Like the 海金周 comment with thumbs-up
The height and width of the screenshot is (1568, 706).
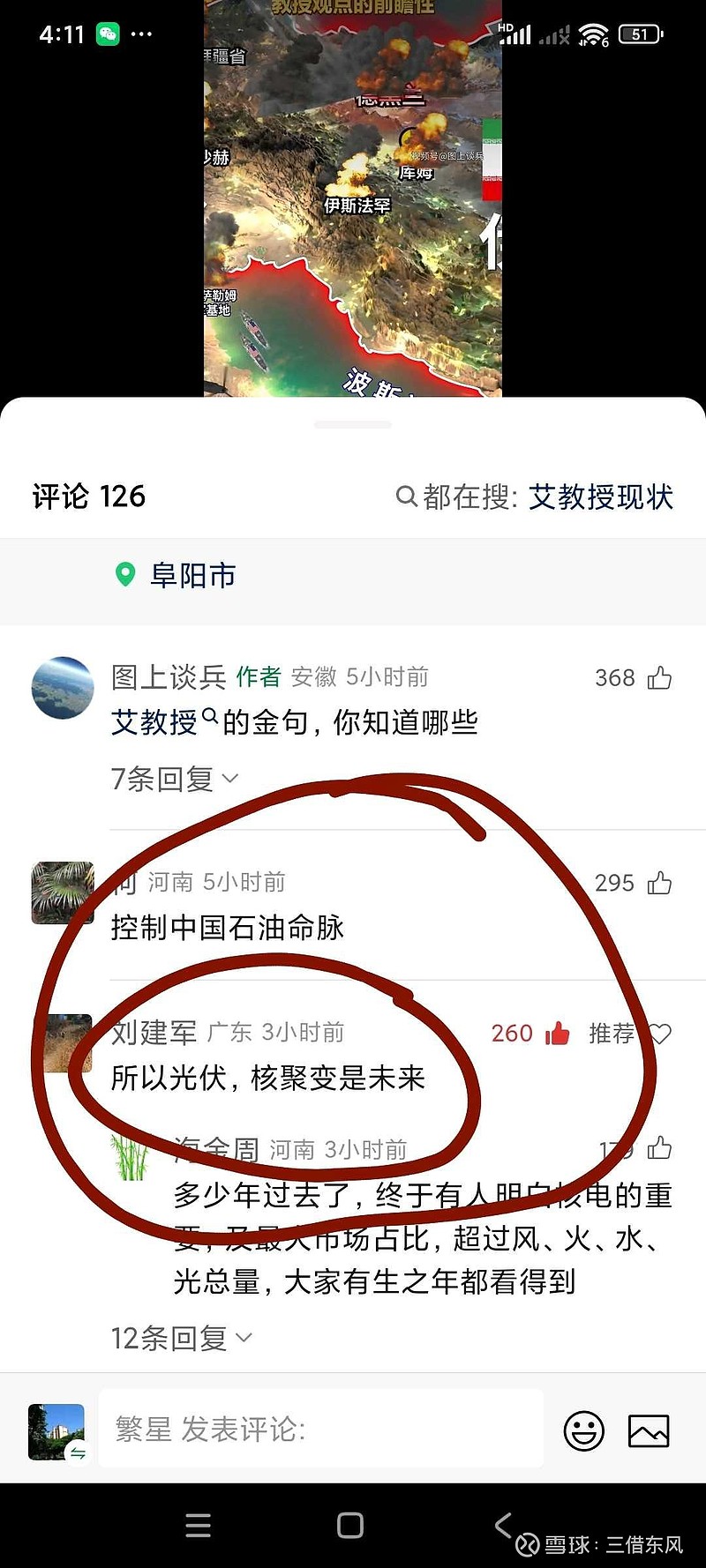point(661,1148)
